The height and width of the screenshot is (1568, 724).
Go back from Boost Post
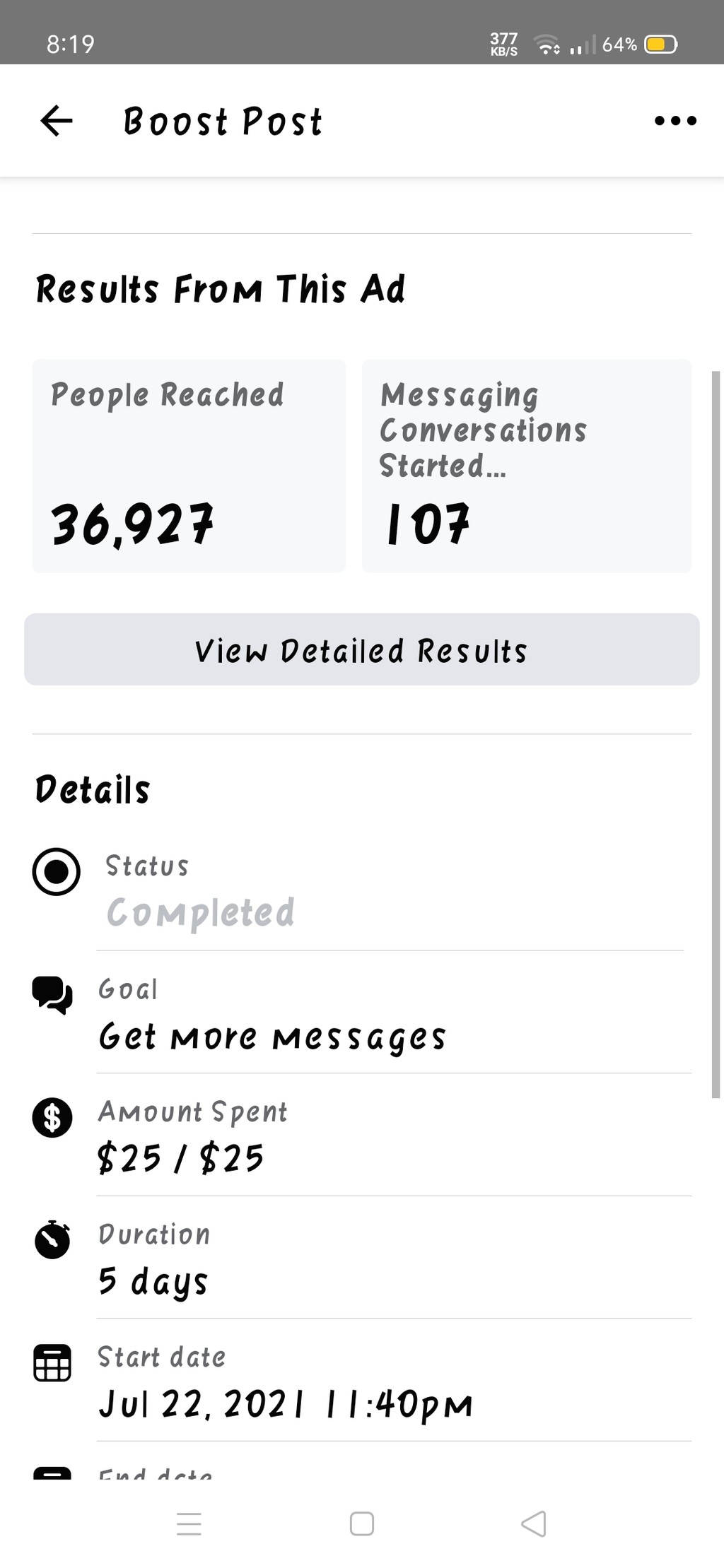(57, 121)
